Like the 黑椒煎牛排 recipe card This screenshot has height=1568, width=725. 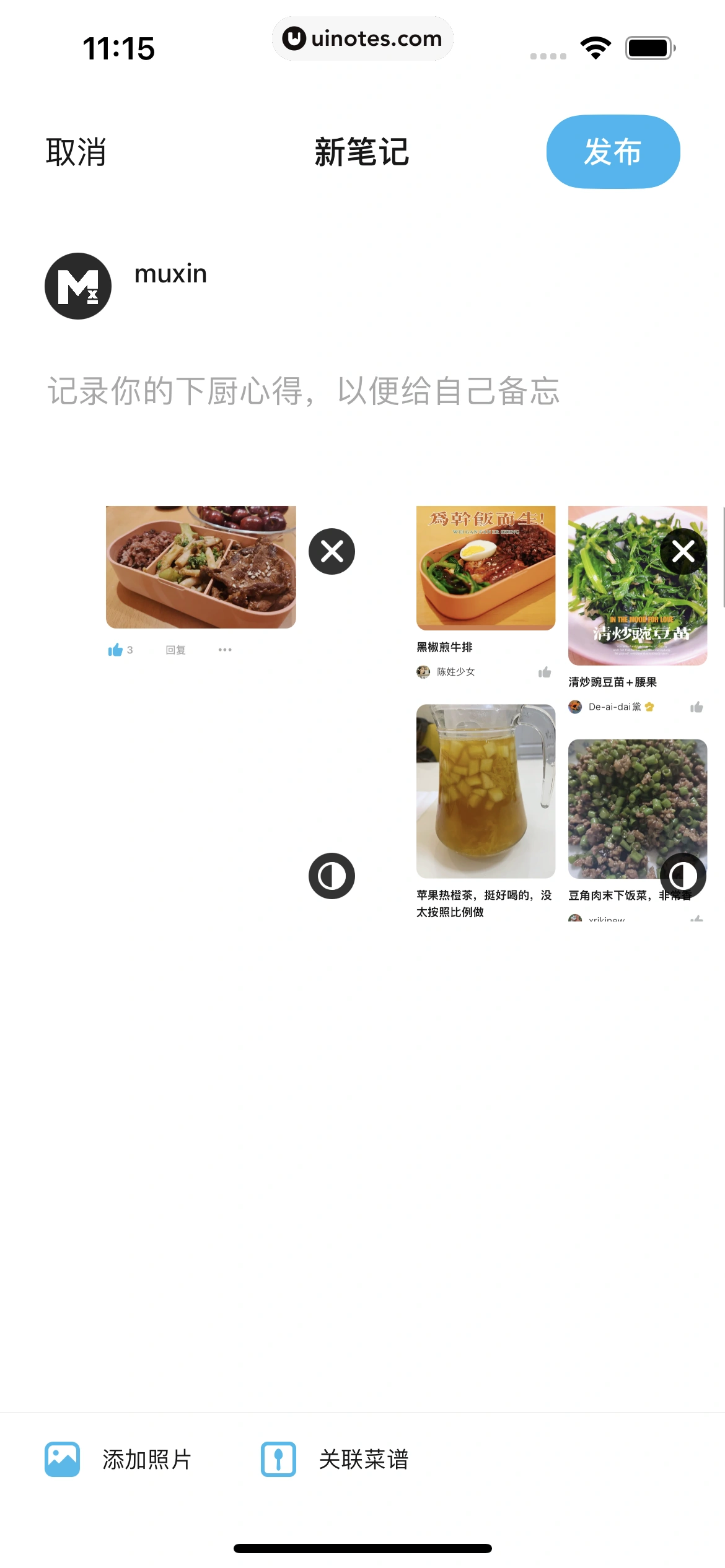point(545,671)
